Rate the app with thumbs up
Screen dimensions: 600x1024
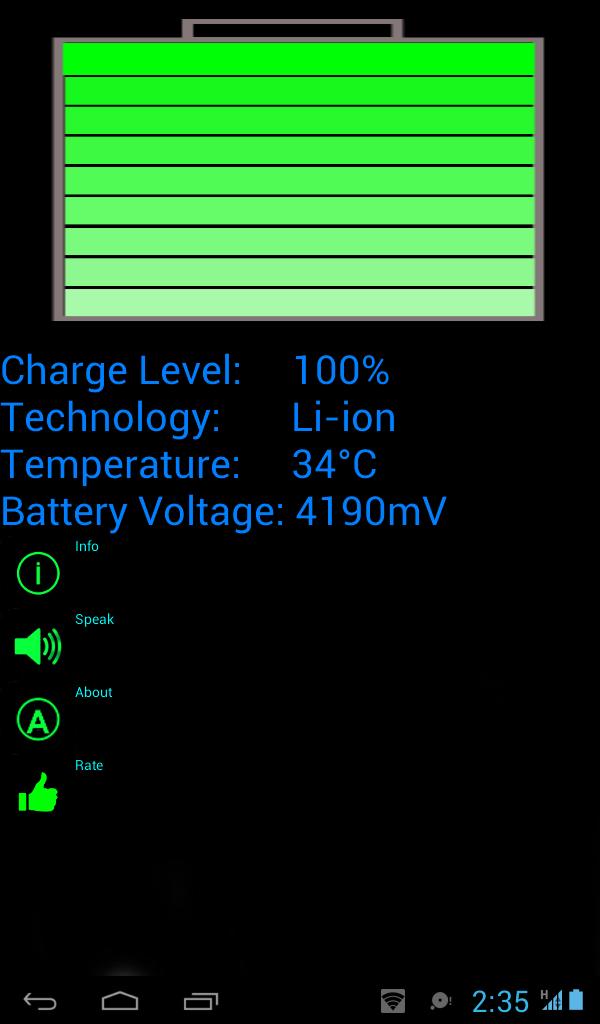point(38,792)
